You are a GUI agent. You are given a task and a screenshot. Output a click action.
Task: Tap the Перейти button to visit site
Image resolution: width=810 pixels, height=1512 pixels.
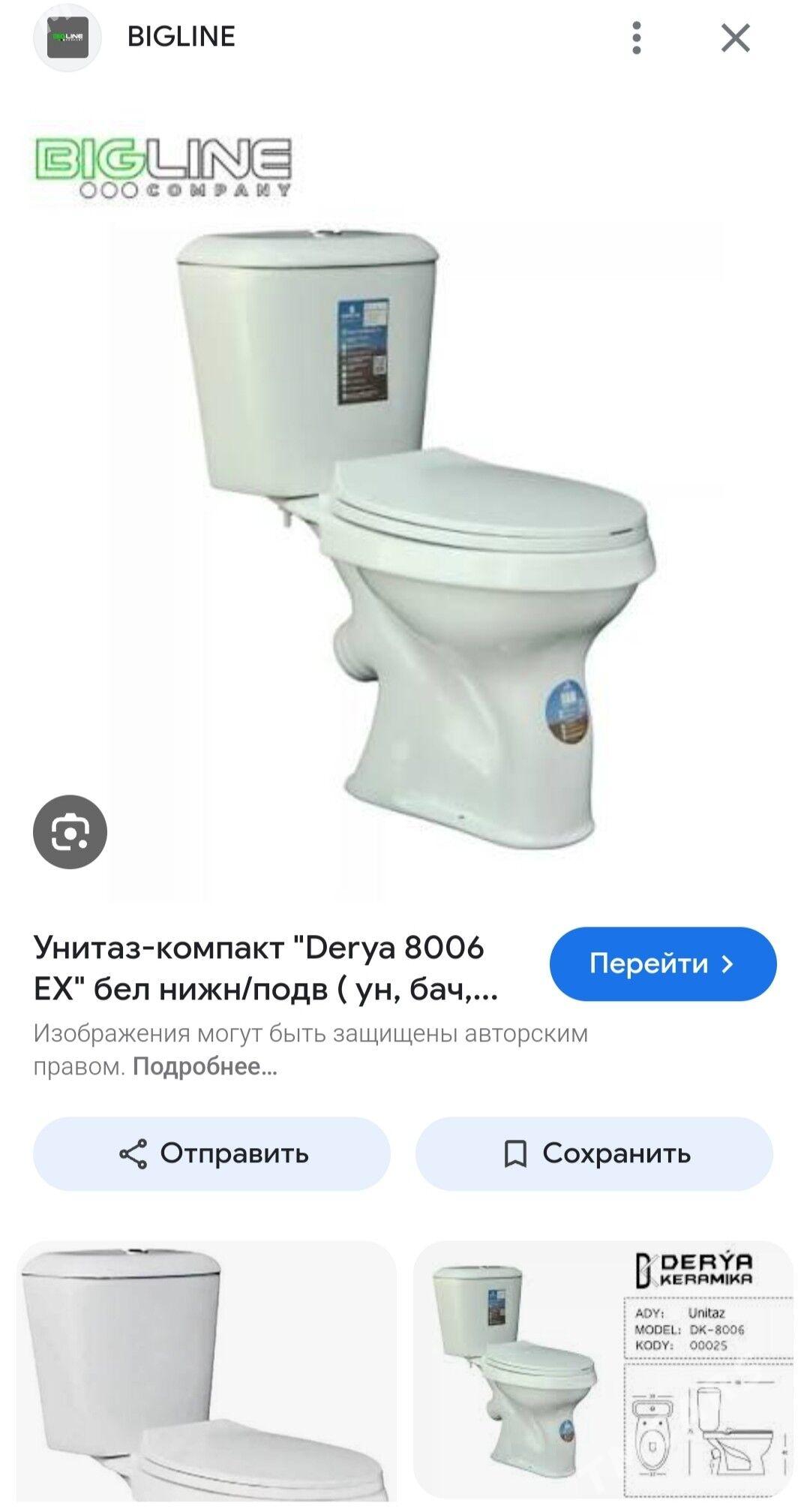tap(662, 963)
